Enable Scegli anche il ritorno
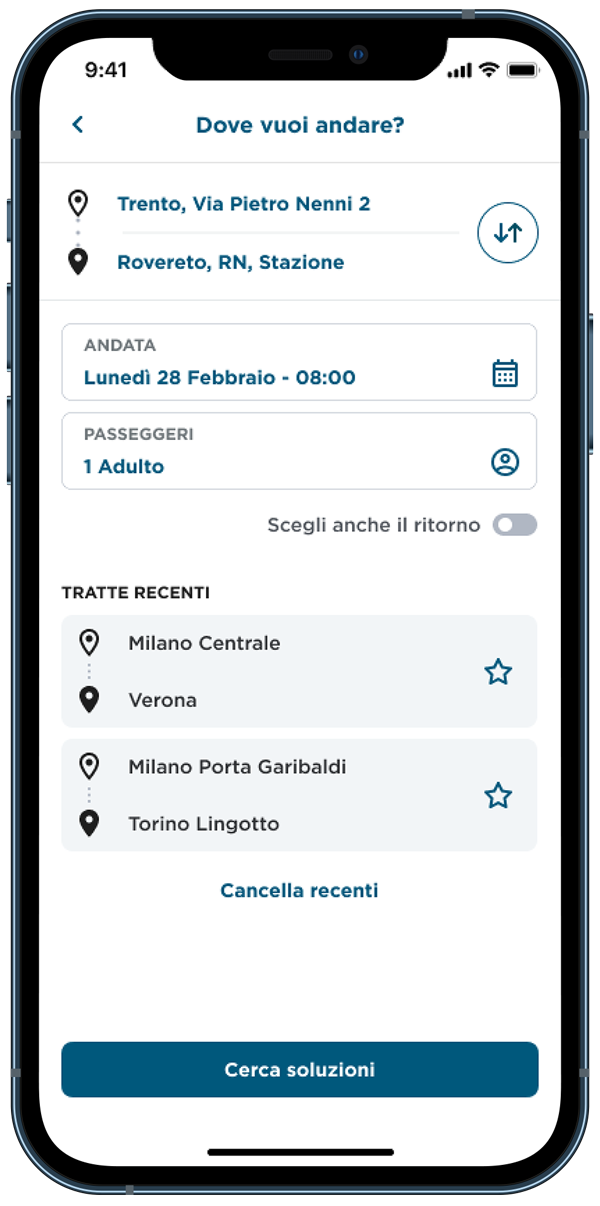Screen dimensions: 600x1206 [x=514, y=525]
